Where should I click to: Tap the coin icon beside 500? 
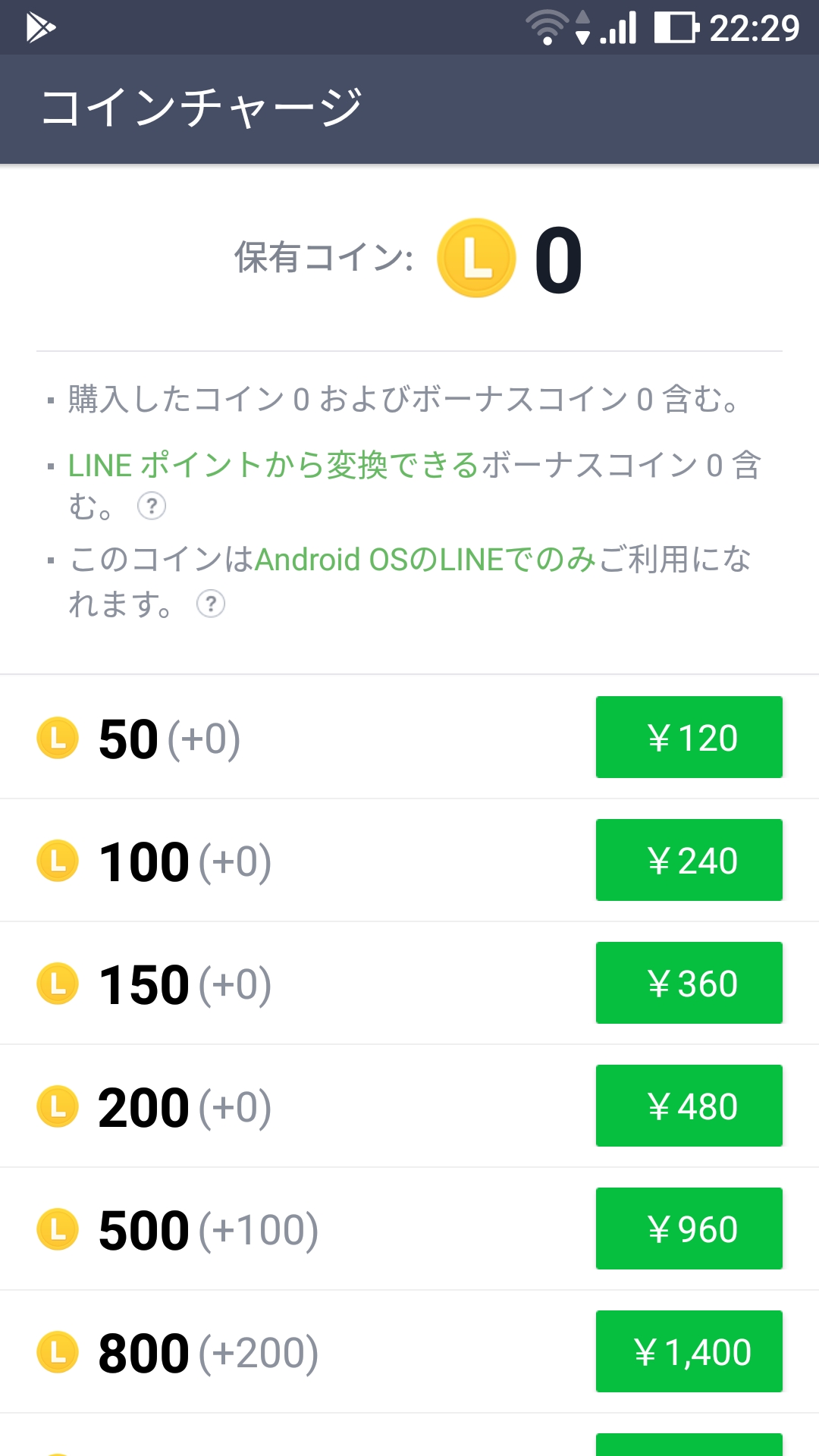(59, 1228)
